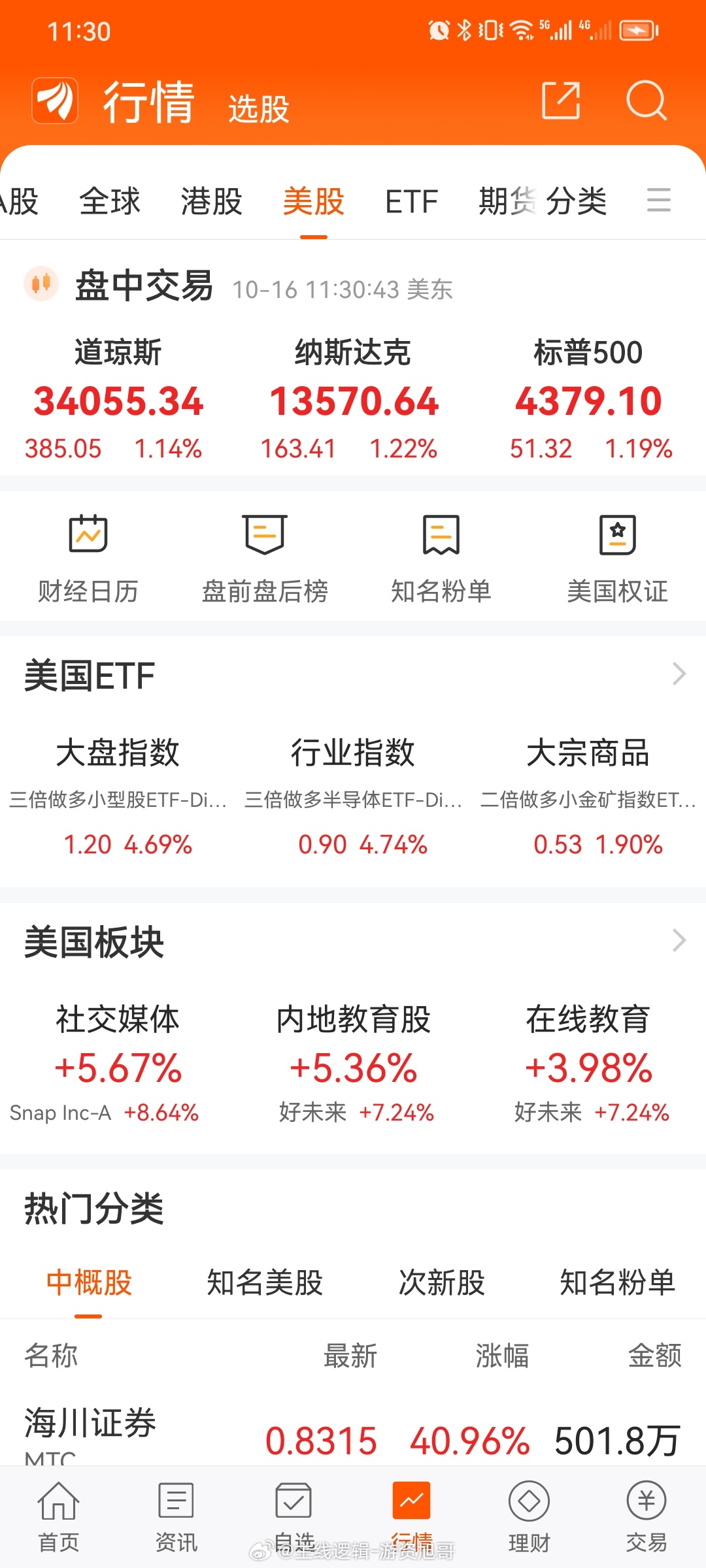Switch to the 知名美股 tab
This screenshot has height=1568, width=706.
(x=265, y=1282)
